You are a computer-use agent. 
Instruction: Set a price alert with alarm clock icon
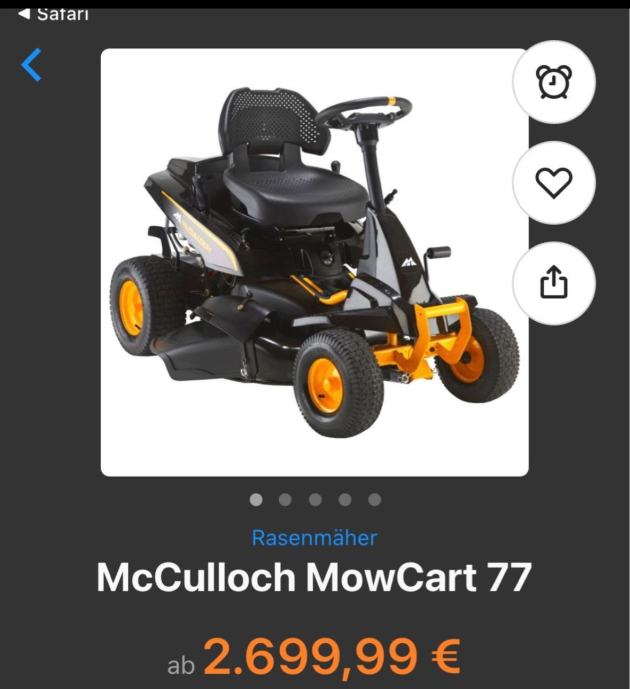(x=554, y=82)
